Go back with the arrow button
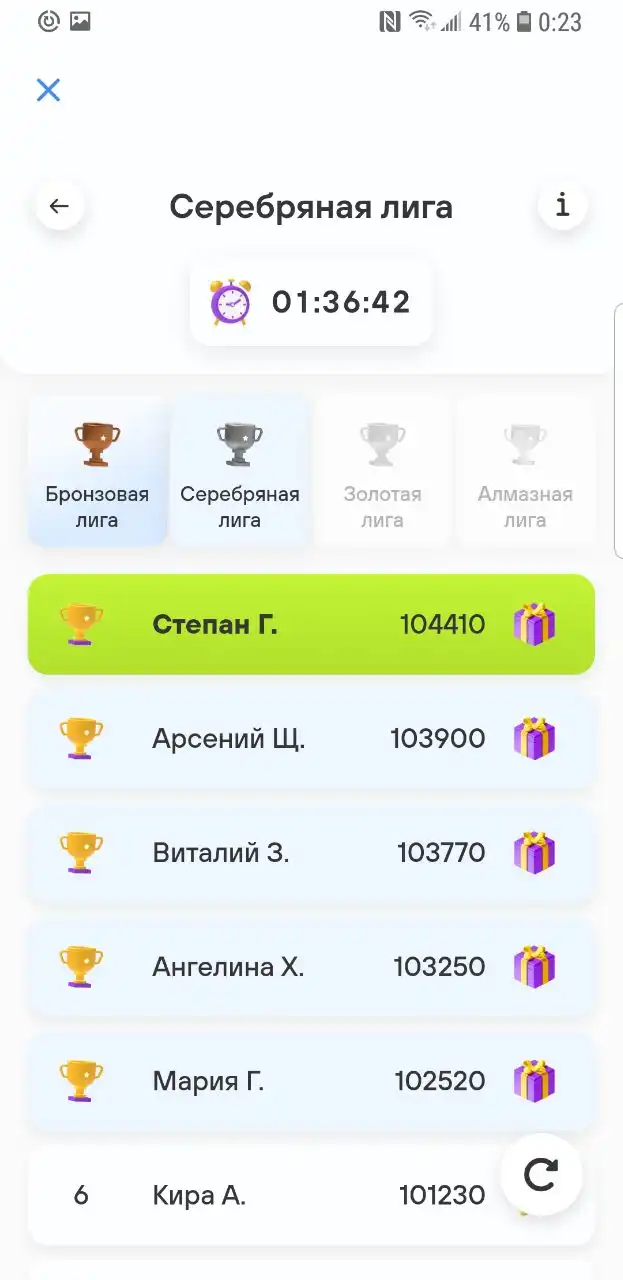623x1280 pixels. [60, 206]
